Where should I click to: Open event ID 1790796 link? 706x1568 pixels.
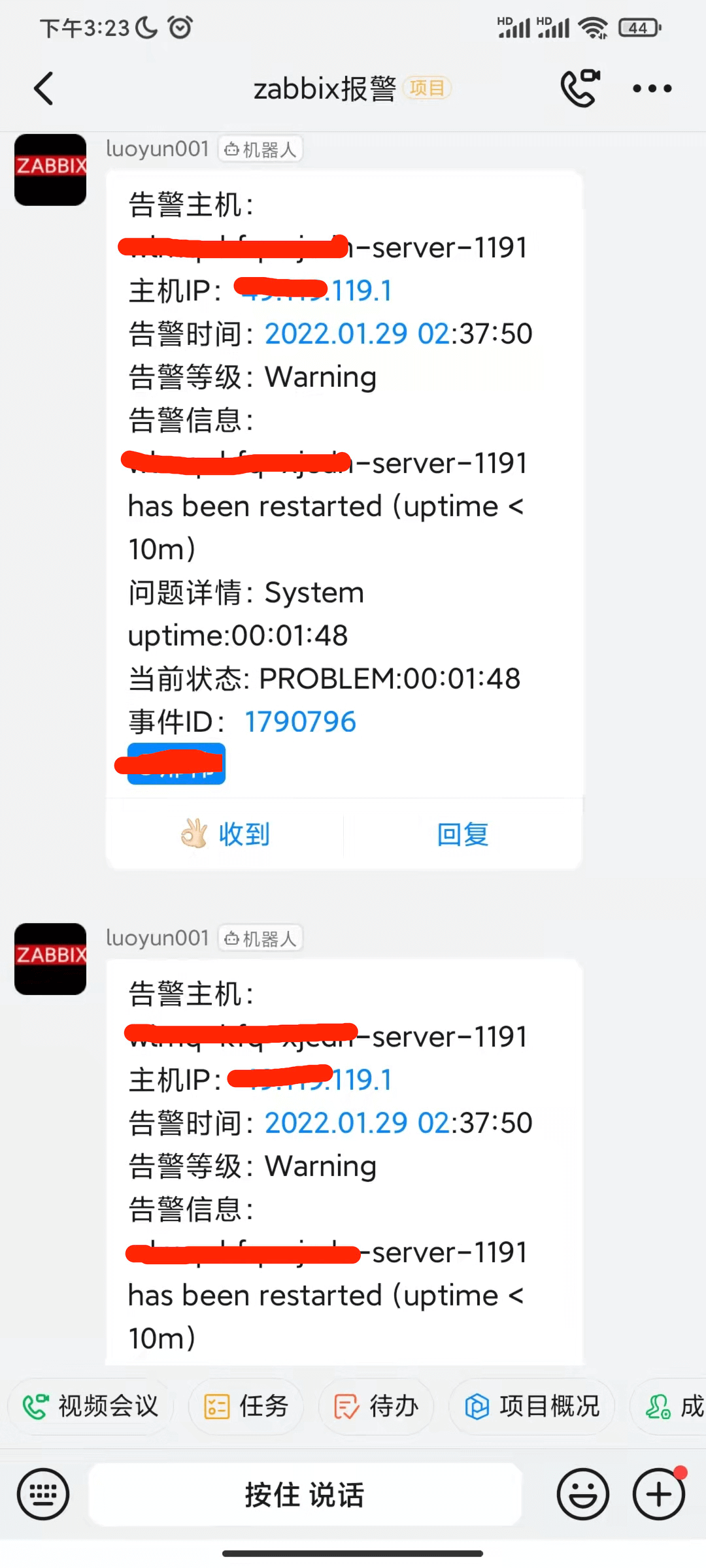coord(300,722)
